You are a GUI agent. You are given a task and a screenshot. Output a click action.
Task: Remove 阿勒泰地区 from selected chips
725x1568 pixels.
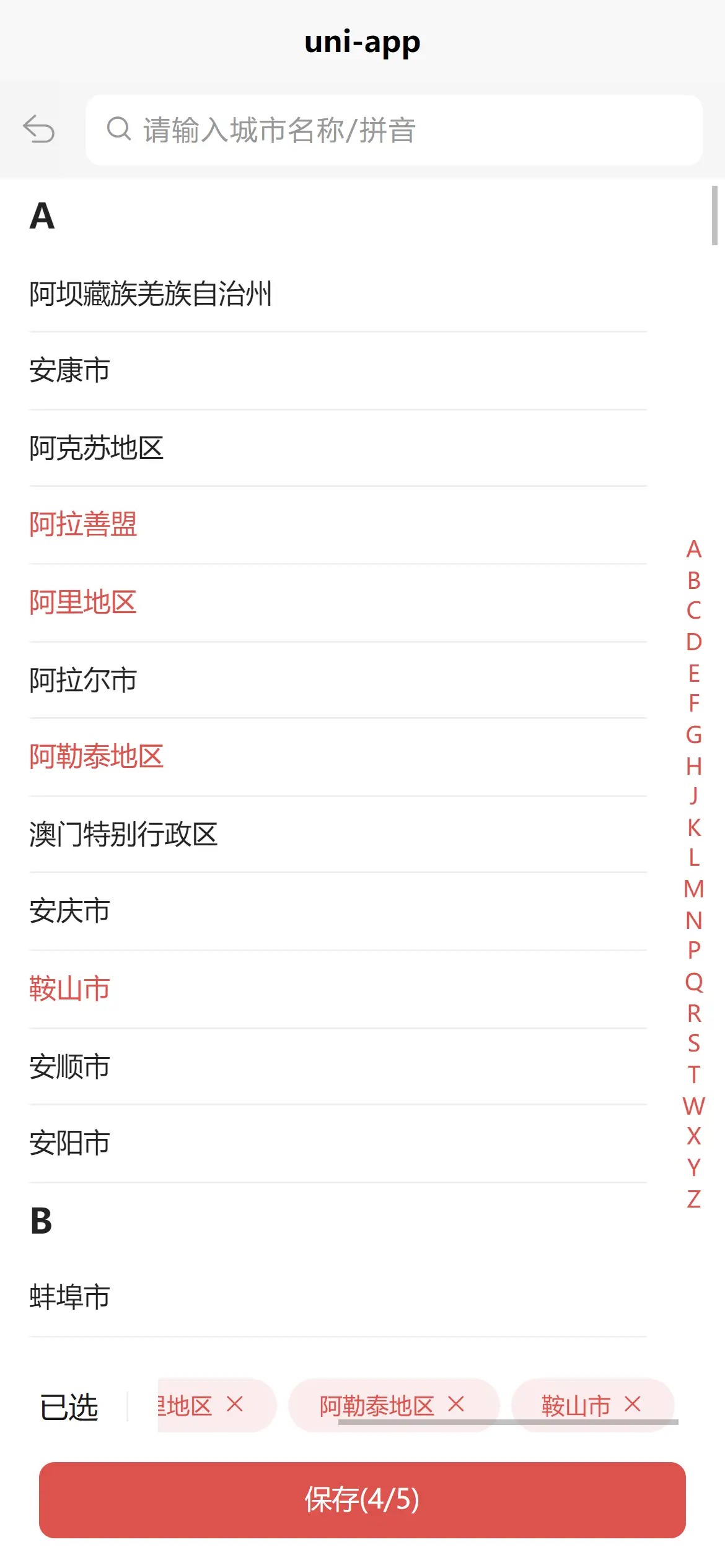[x=456, y=1405]
